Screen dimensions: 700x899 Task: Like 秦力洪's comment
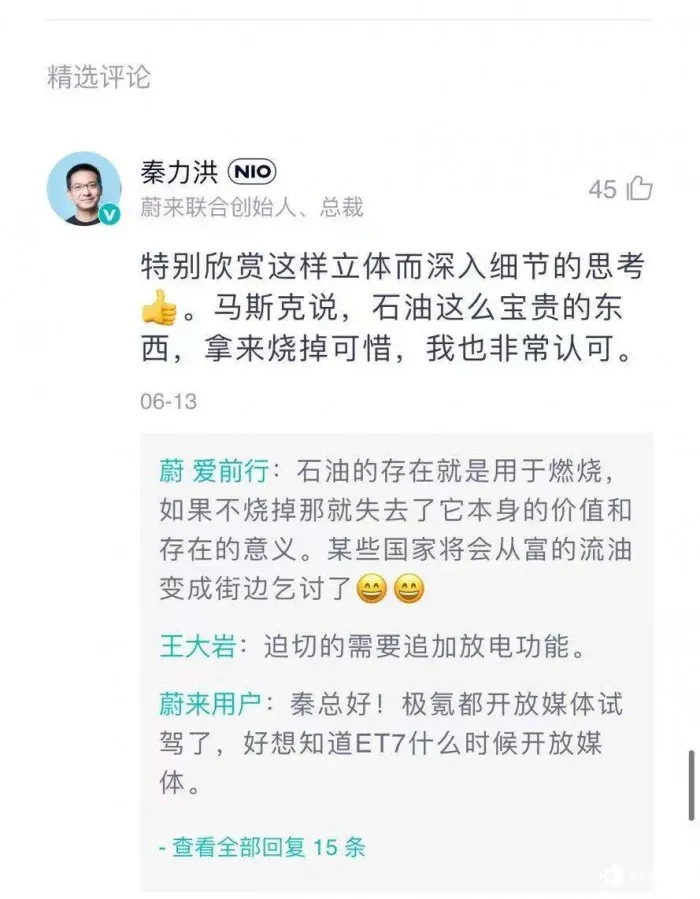(638, 188)
